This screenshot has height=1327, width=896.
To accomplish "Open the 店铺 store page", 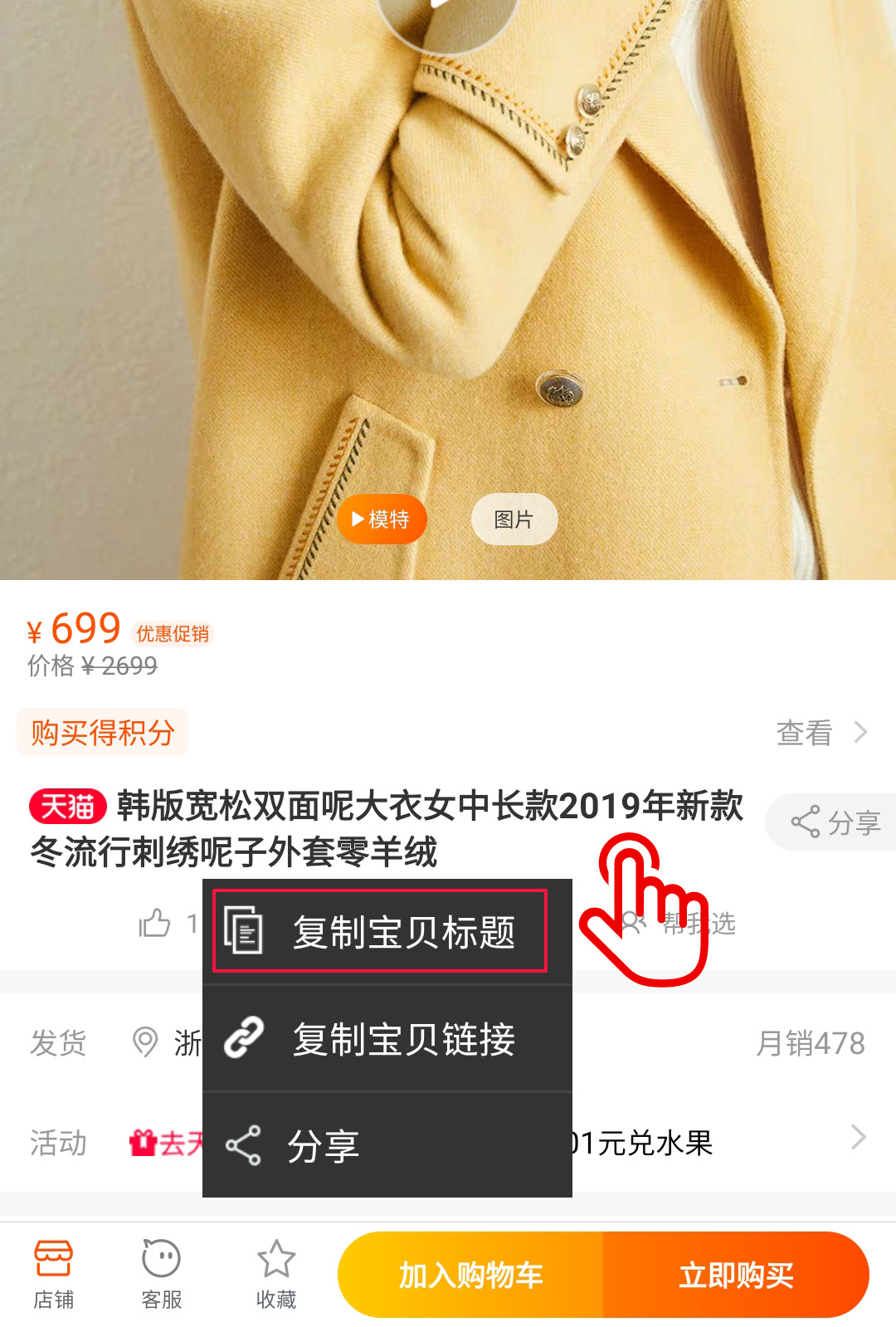I will pos(54,1275).
